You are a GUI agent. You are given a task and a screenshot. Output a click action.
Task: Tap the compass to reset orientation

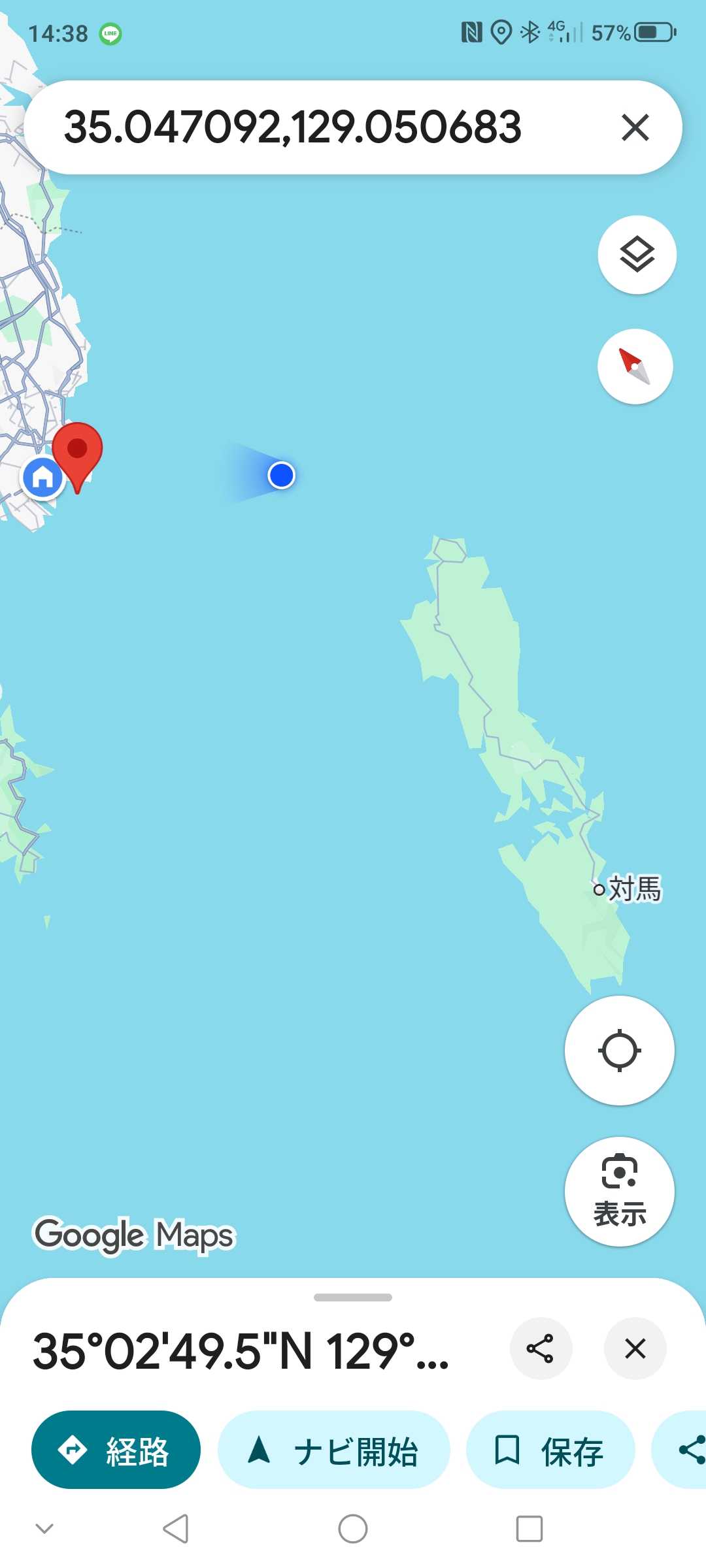tap(635, 367)
